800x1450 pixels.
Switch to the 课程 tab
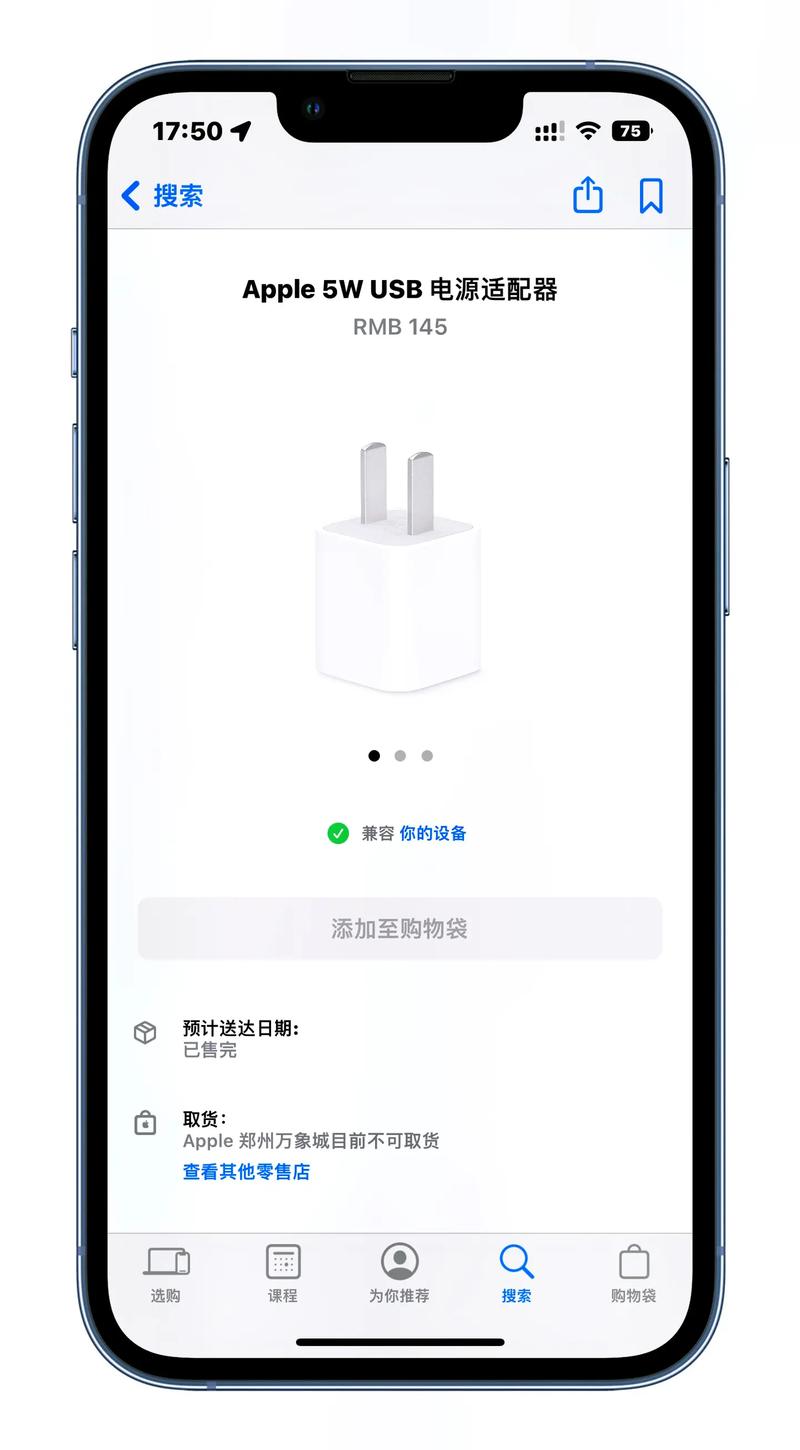[283, 1273]
